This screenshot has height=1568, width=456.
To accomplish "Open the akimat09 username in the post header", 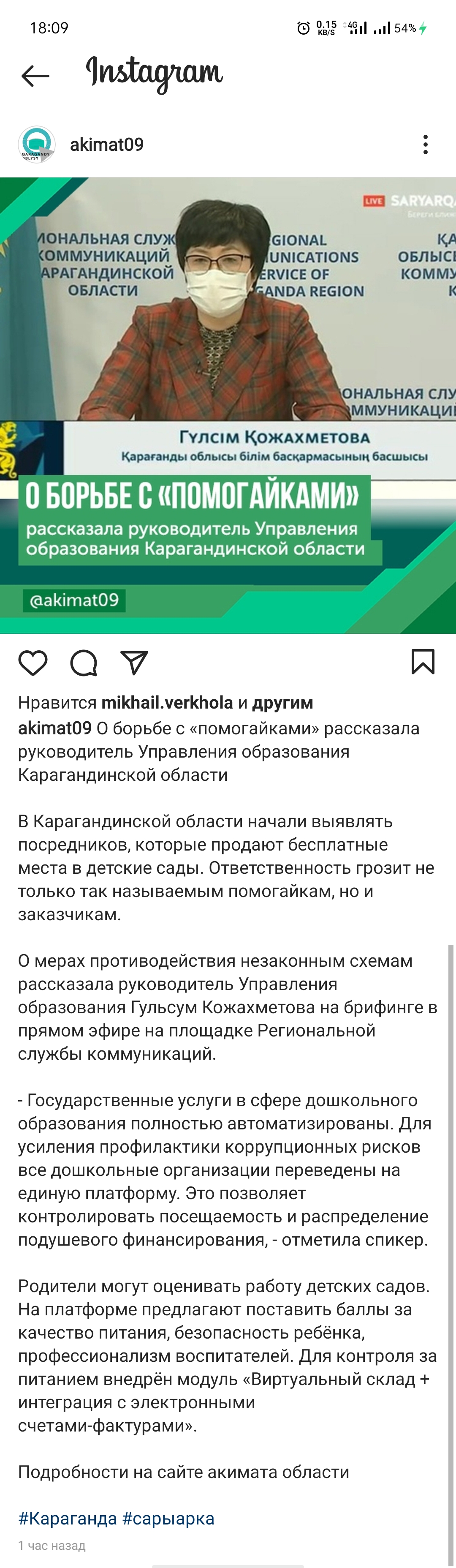I will (x=106, y=145).
